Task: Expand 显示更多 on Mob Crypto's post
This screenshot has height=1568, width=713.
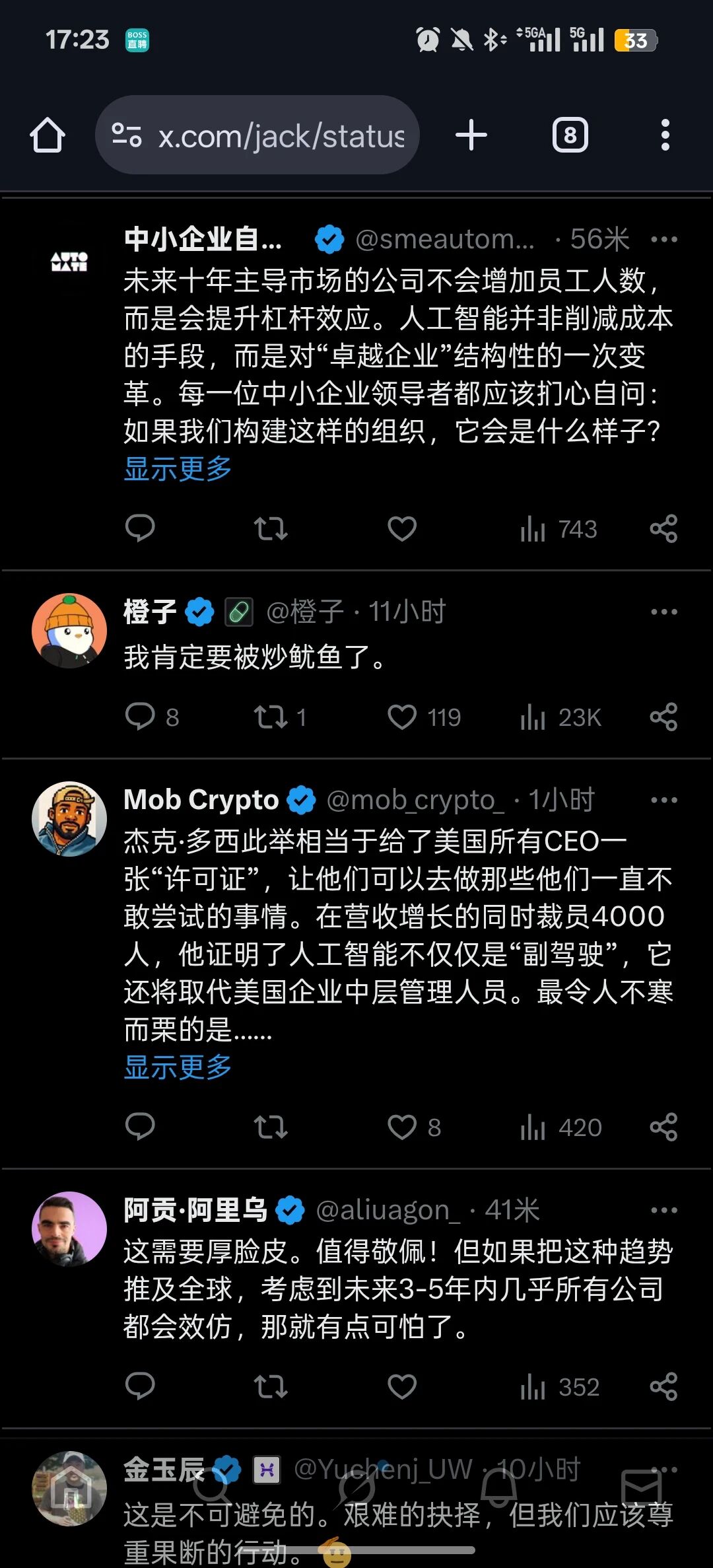Action: [178, 1067]
